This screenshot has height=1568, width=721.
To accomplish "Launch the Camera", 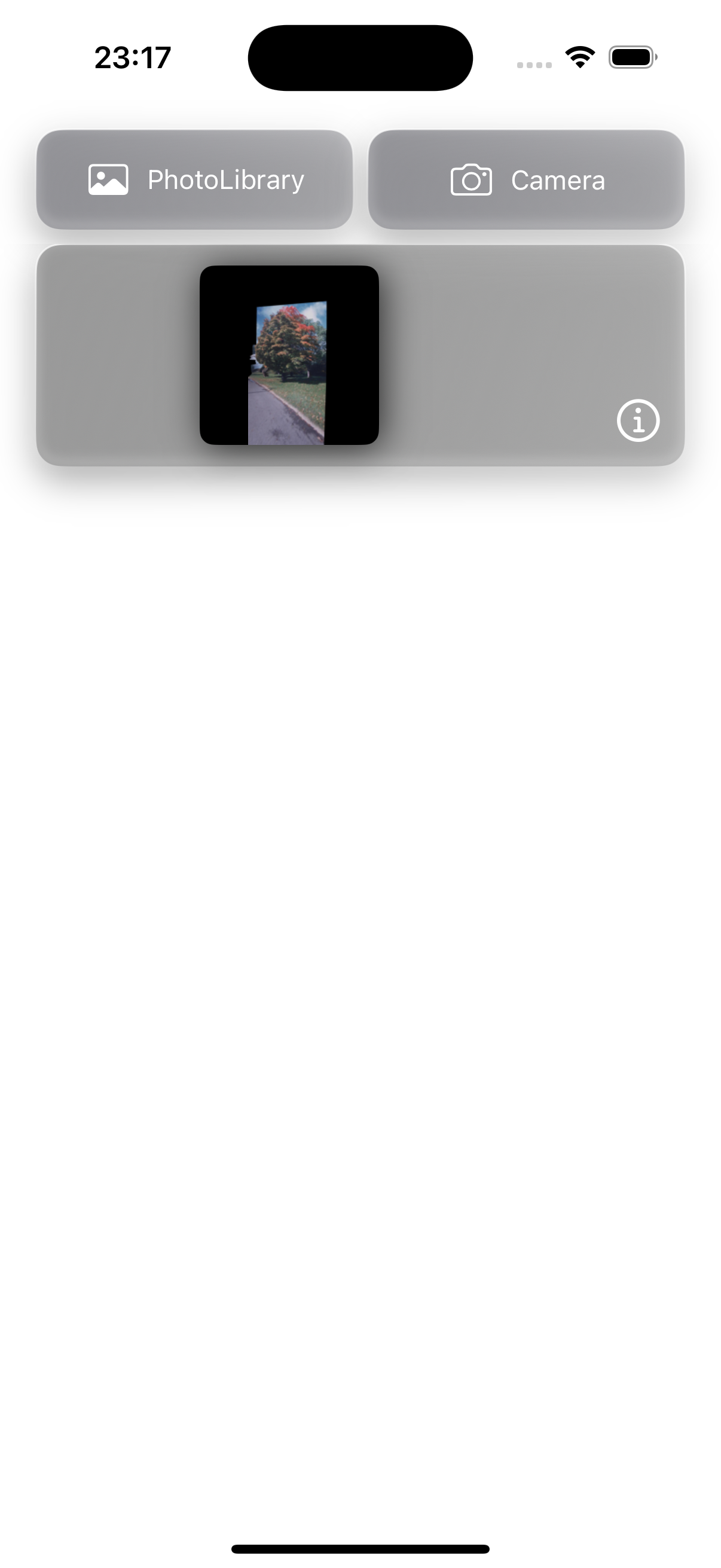I will 526,179.
